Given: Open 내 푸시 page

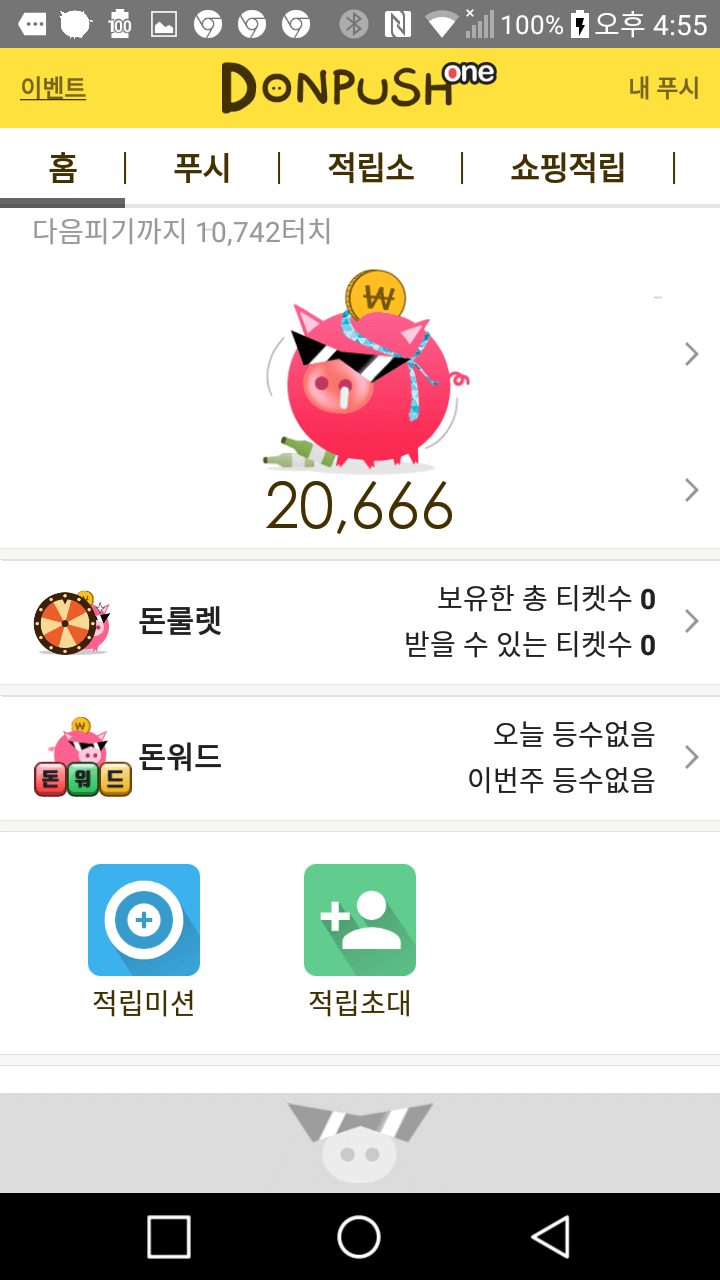Looking at the screenshot, I should pyautogui.click(x=663, y=88).
